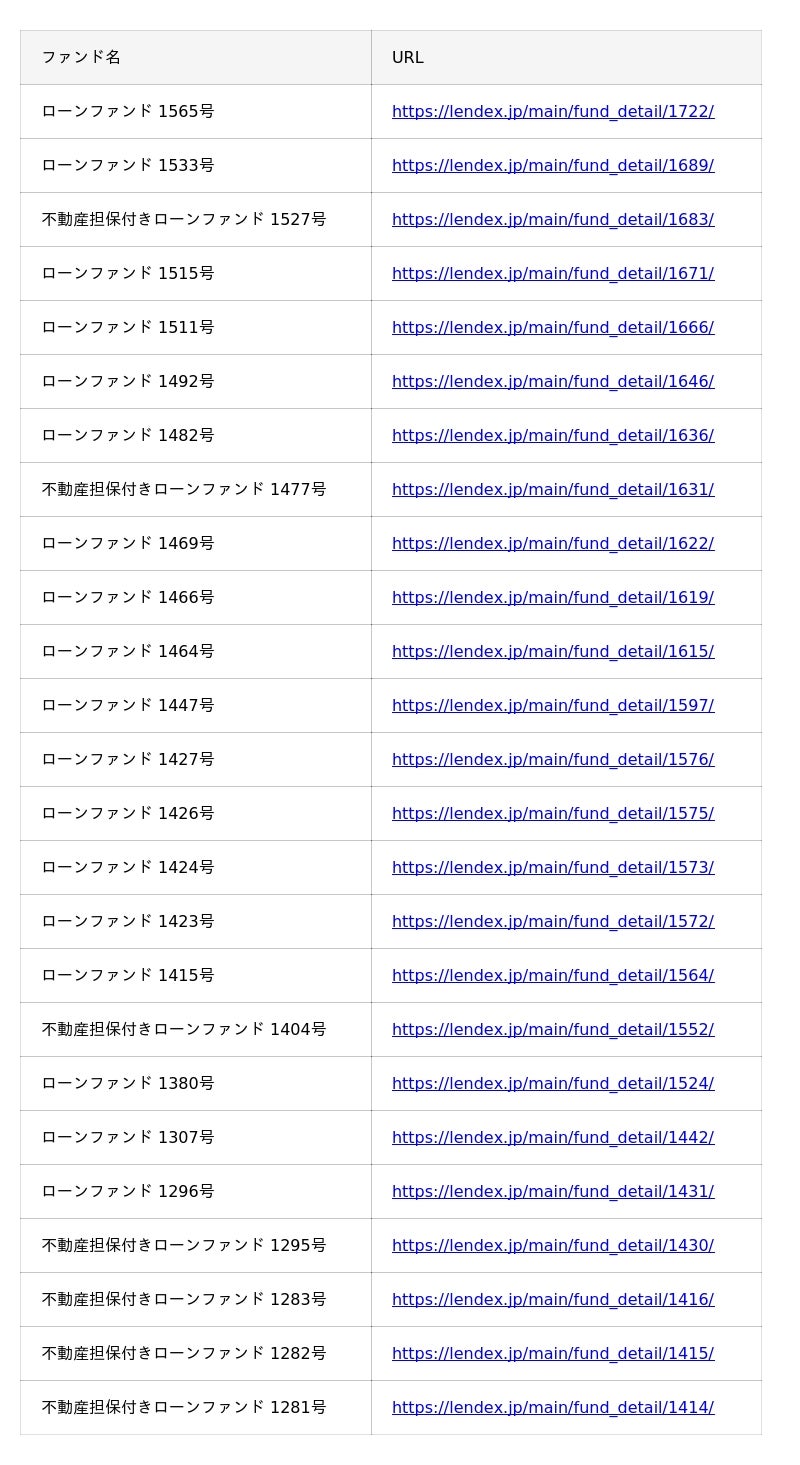Image resolution: width=800 pixels, height=1465 pixels.
Task: Tap the fund_detail/1524 link
Action: click(x=552, y=1084)
